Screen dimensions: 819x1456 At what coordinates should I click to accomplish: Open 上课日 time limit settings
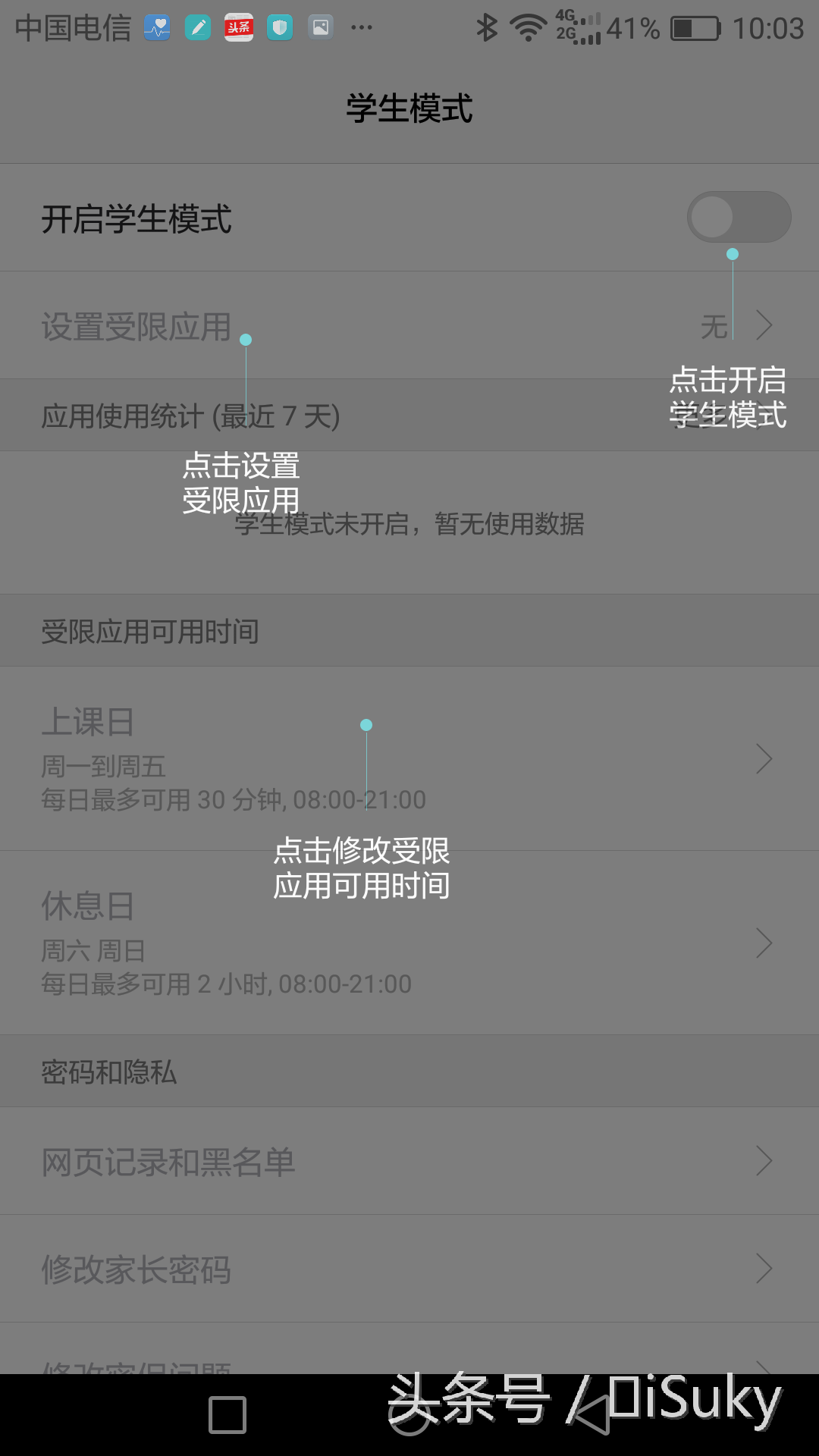coord(409,759)
